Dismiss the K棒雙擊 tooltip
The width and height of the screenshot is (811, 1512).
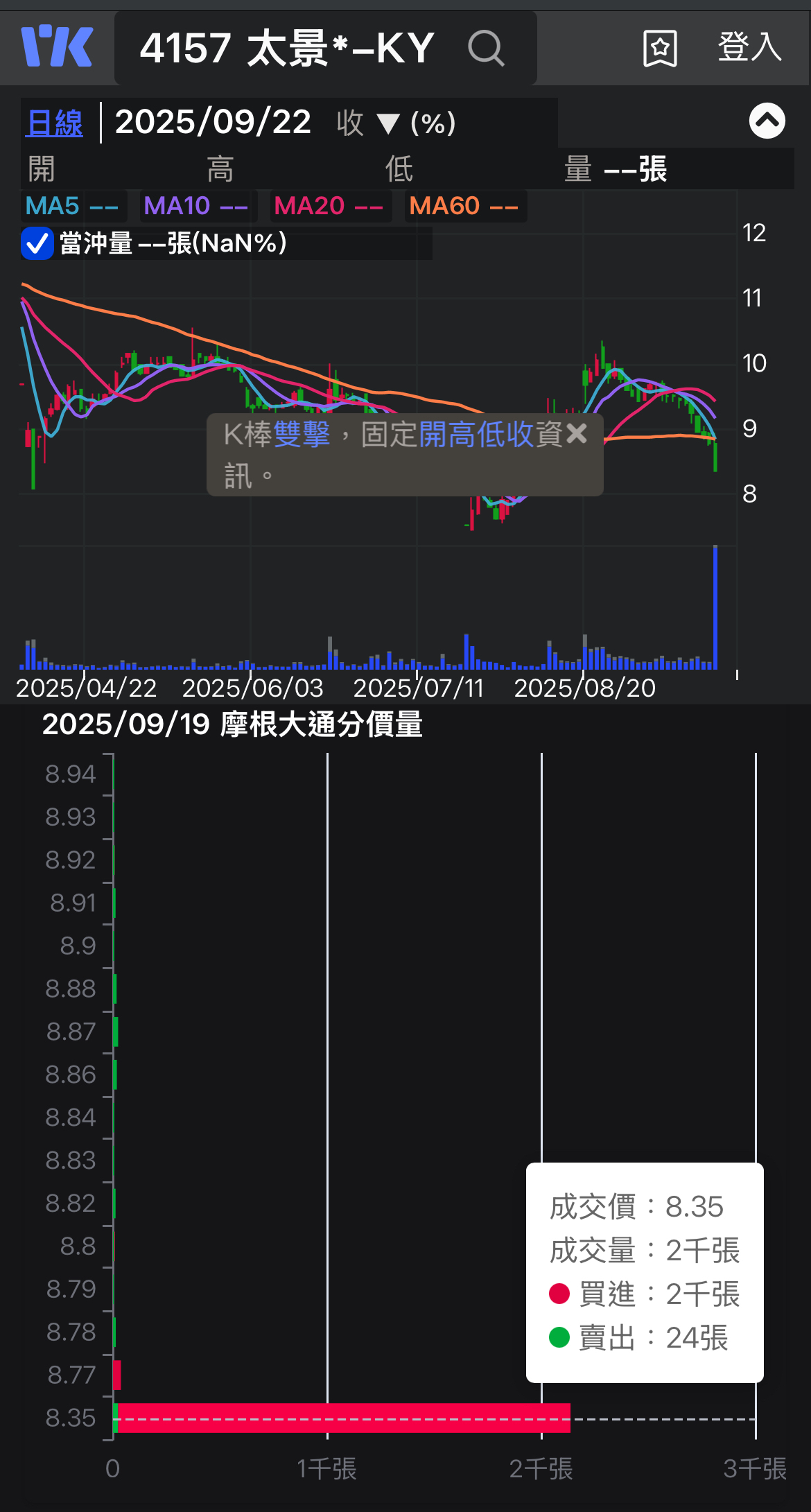577,434
